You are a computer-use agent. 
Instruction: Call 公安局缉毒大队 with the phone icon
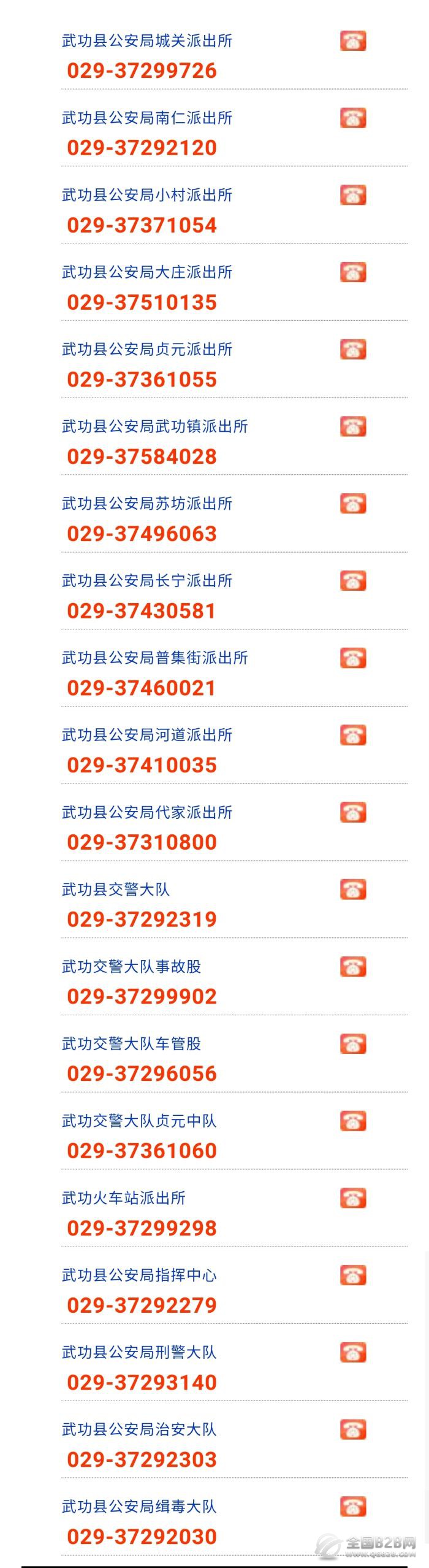tap(353, 1507)
